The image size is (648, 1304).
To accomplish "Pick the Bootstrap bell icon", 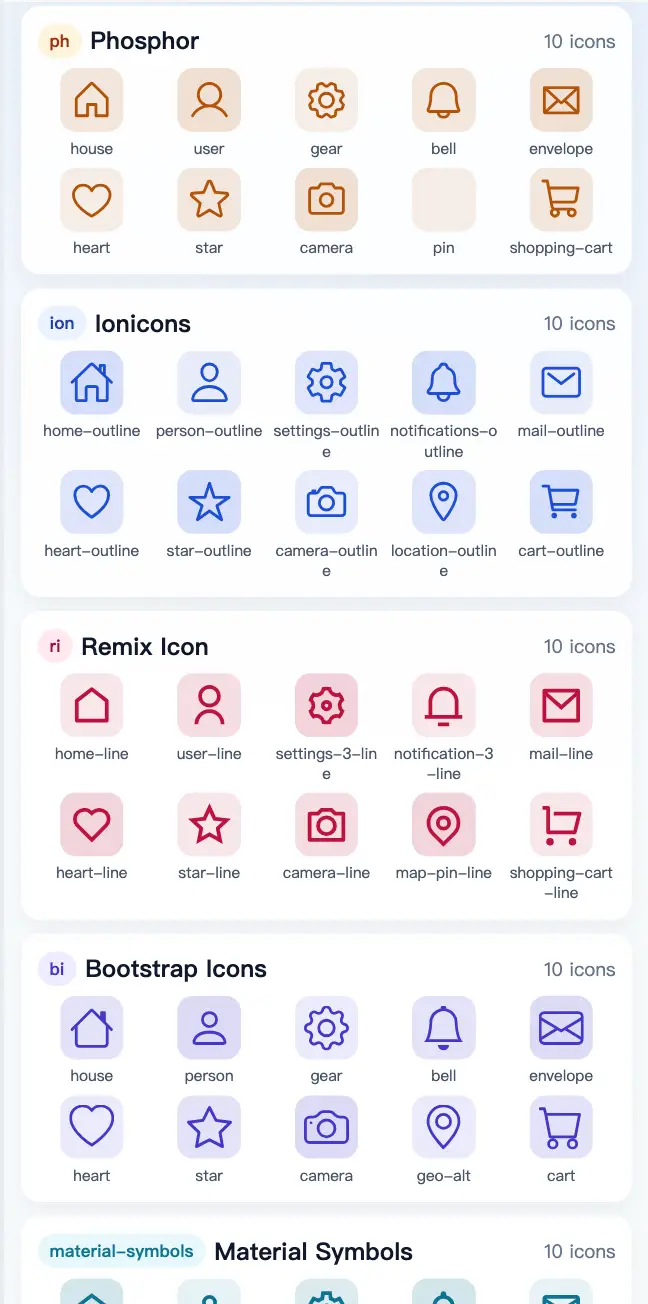I will (x=444, y=1027).
